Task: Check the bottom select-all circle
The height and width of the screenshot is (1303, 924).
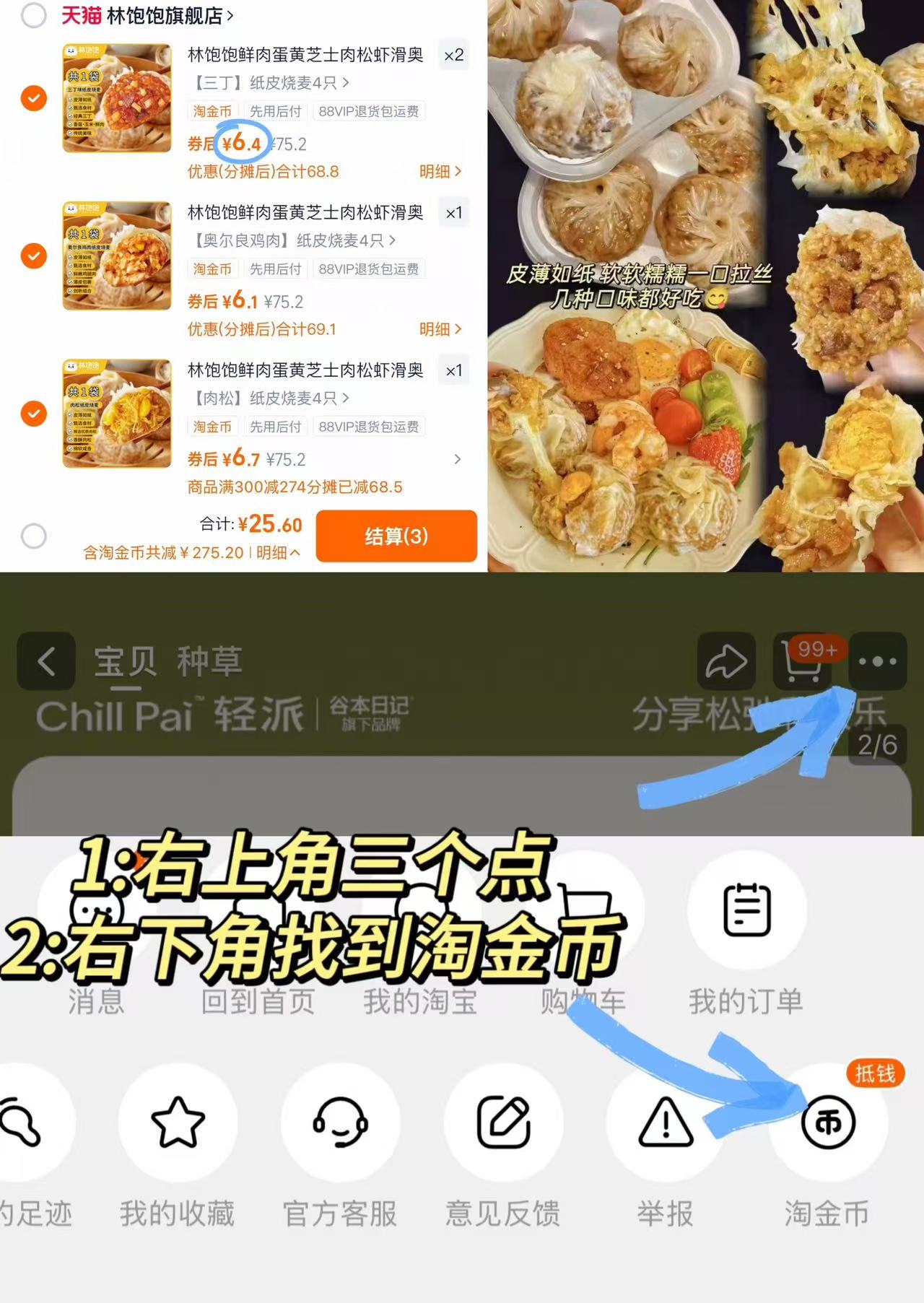Action: 33,536
